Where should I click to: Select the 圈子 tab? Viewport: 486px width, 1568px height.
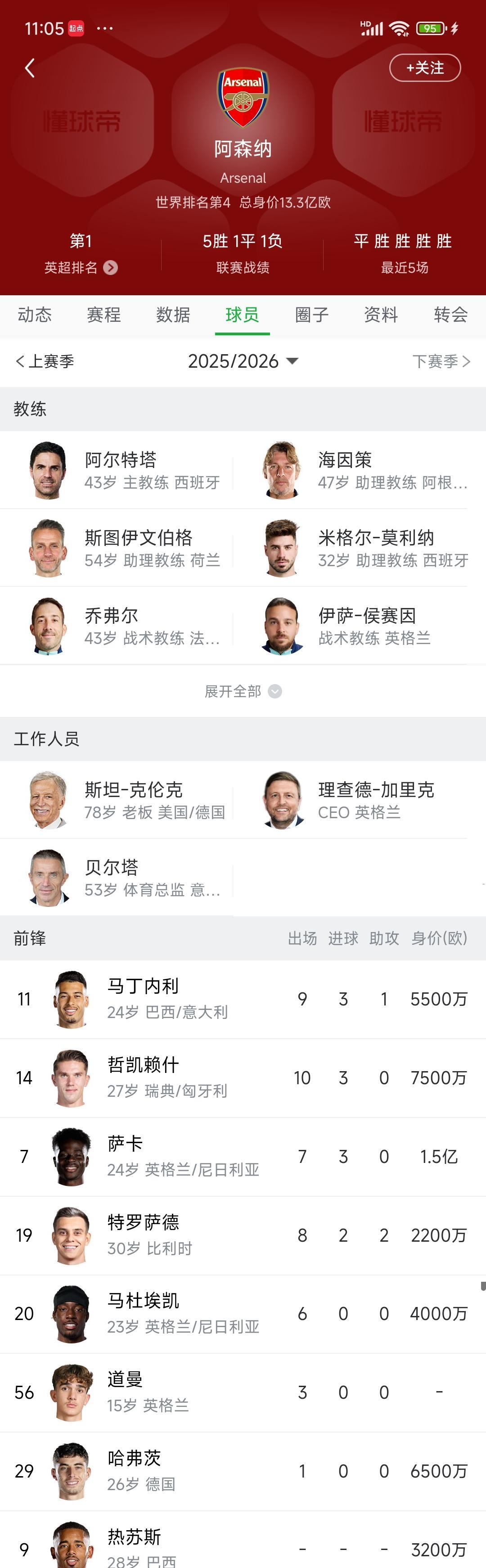tap(312, 315)
